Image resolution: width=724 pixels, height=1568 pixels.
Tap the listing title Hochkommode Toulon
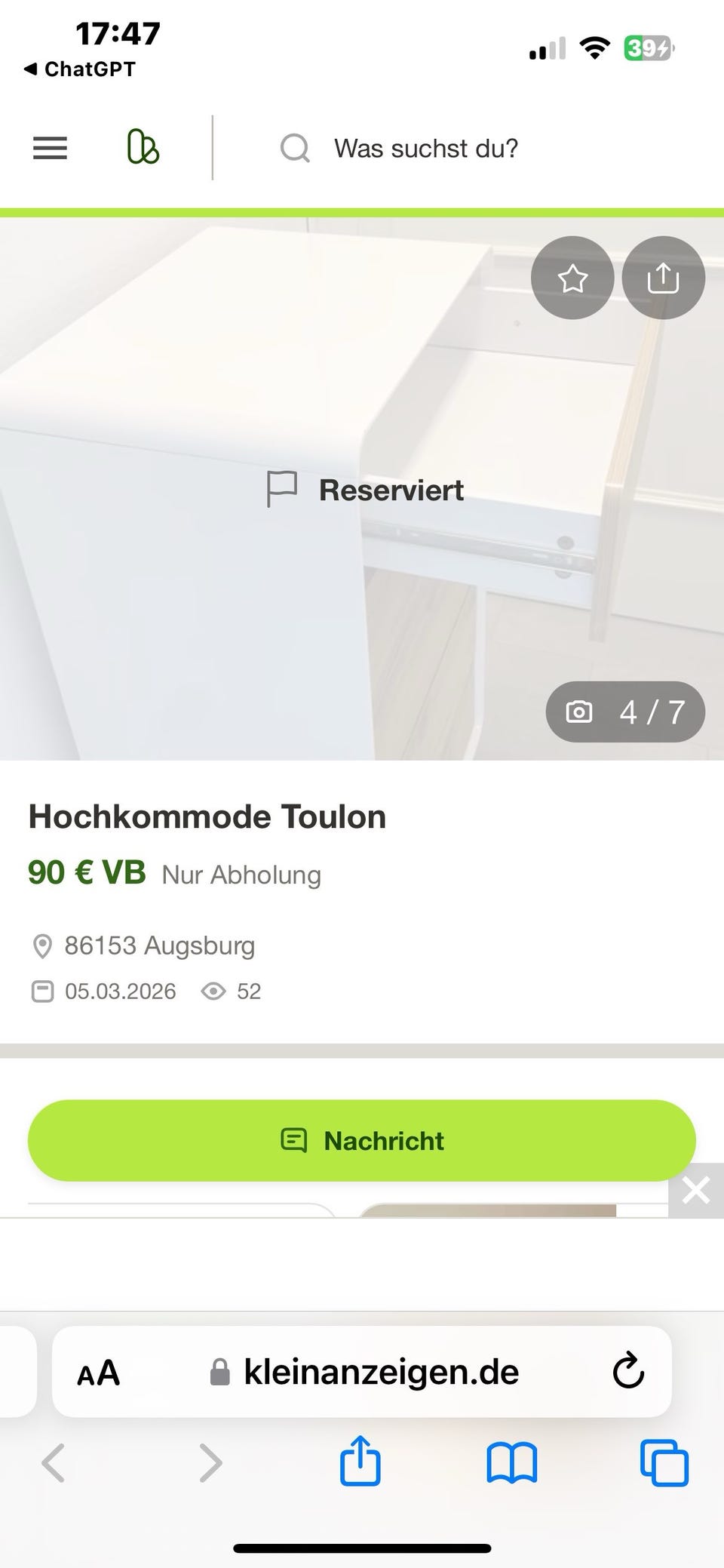(x=207, y=816)
